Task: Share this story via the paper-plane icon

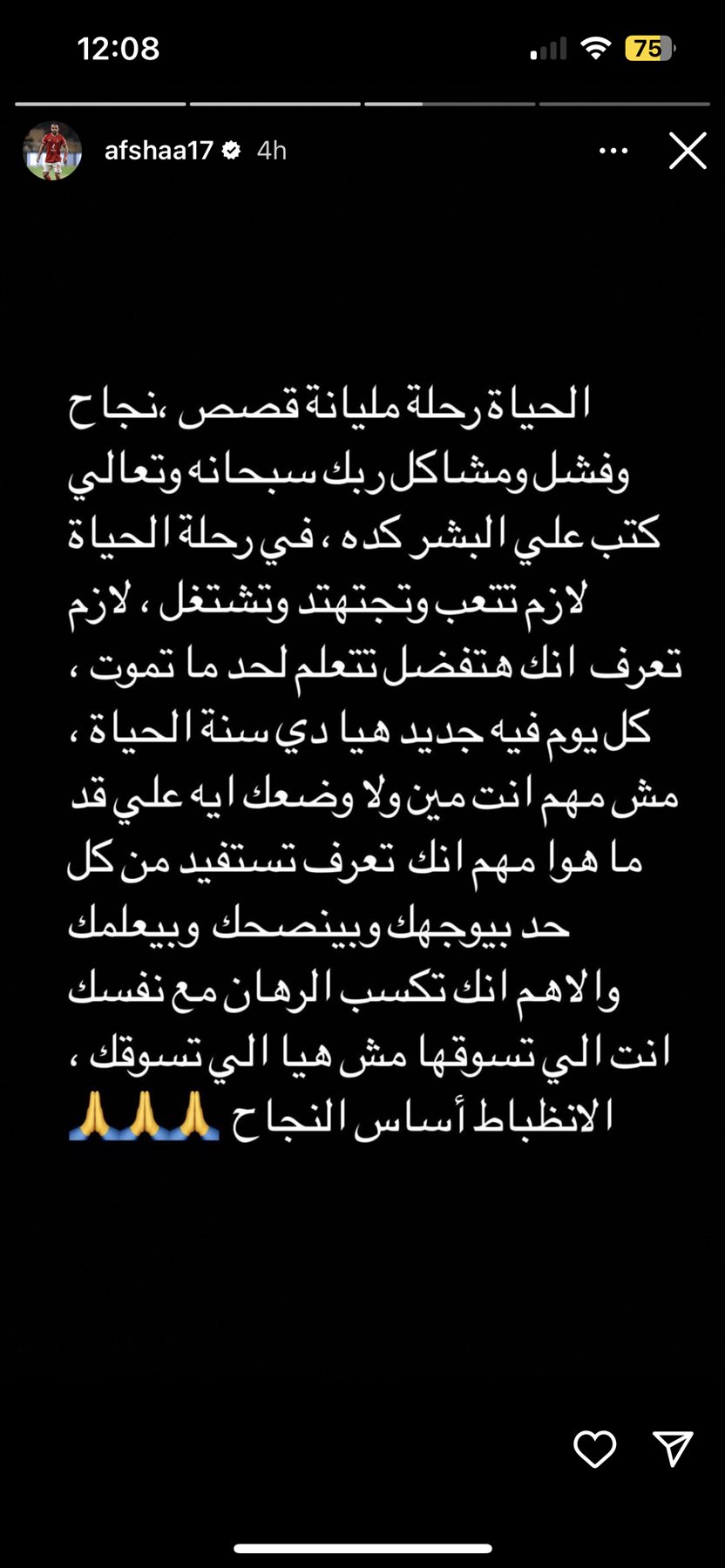Action: 673,1448
